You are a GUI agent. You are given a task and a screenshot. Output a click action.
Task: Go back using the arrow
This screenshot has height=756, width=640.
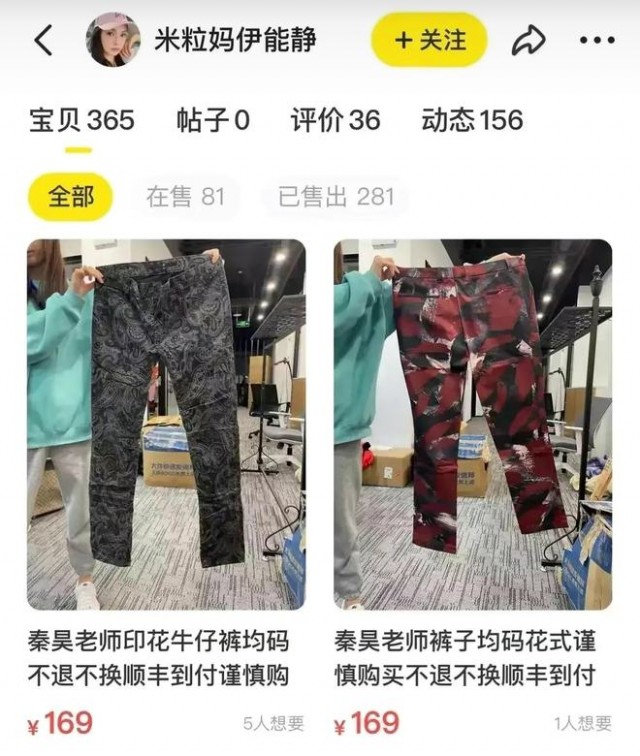pyautogui.click(x=43, y=41)
